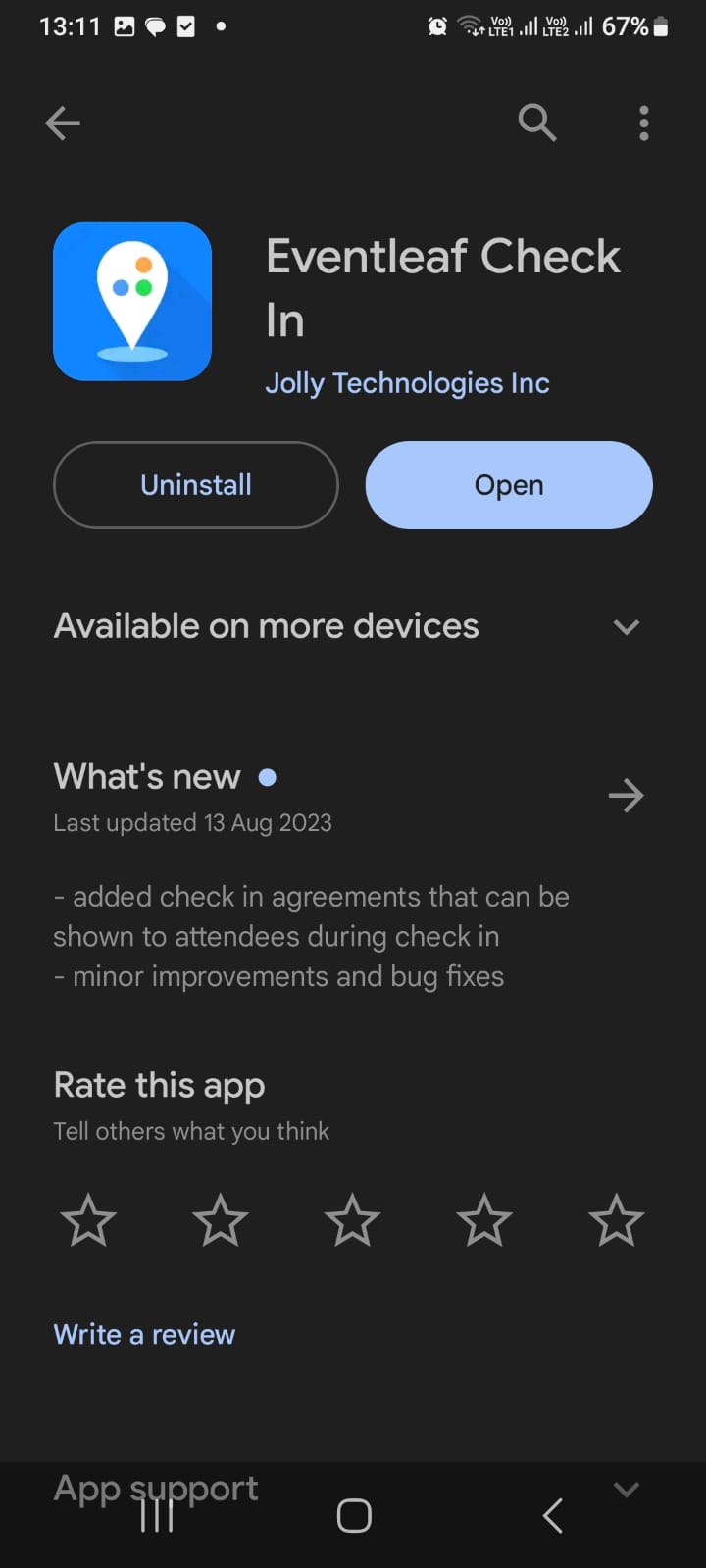This screenshot has height=1568, width=706.
Task: Open the three-dot overflow menu
Action: click(644, 123)
